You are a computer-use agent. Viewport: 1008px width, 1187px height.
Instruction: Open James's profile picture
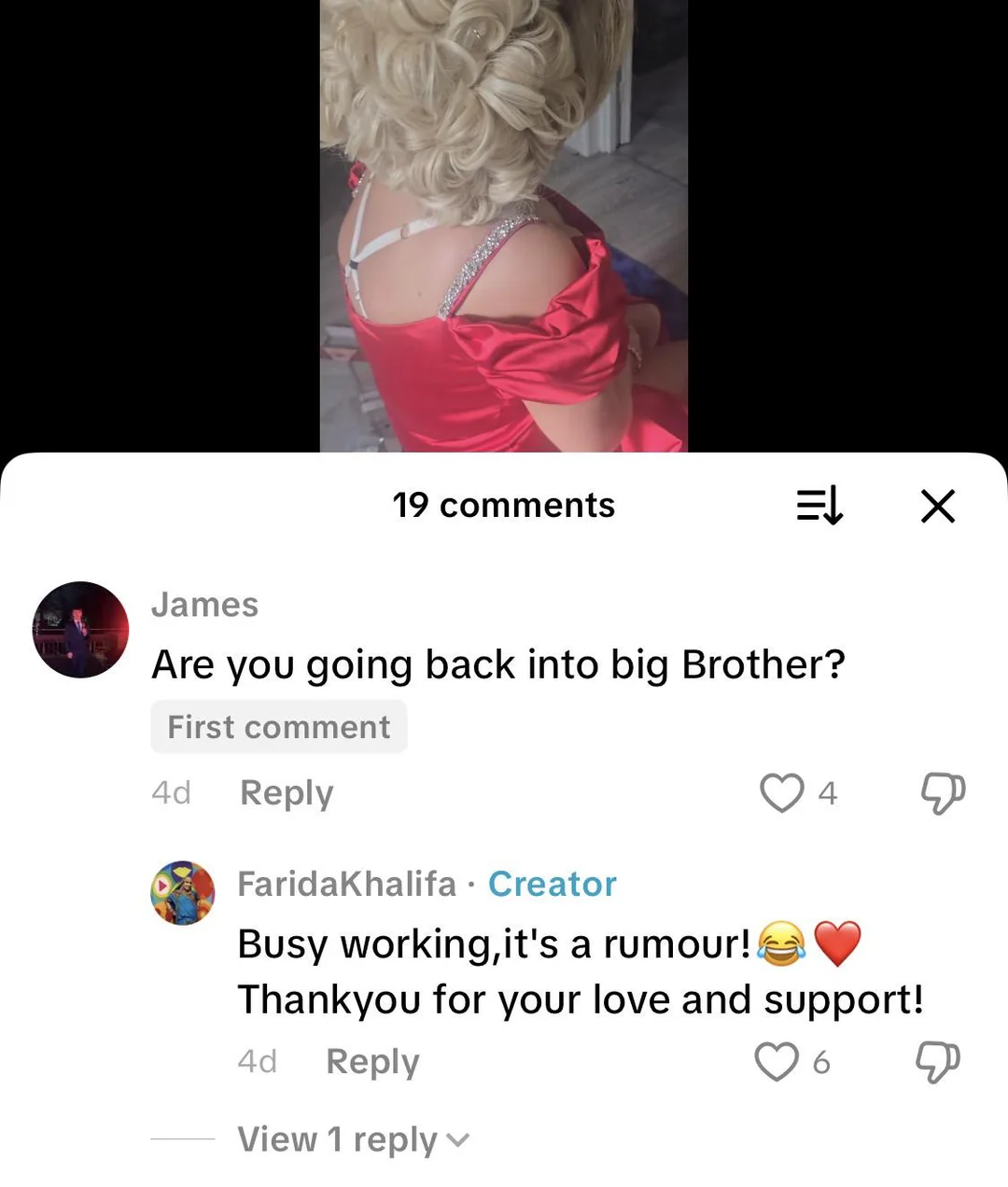[x=80, y=630]
